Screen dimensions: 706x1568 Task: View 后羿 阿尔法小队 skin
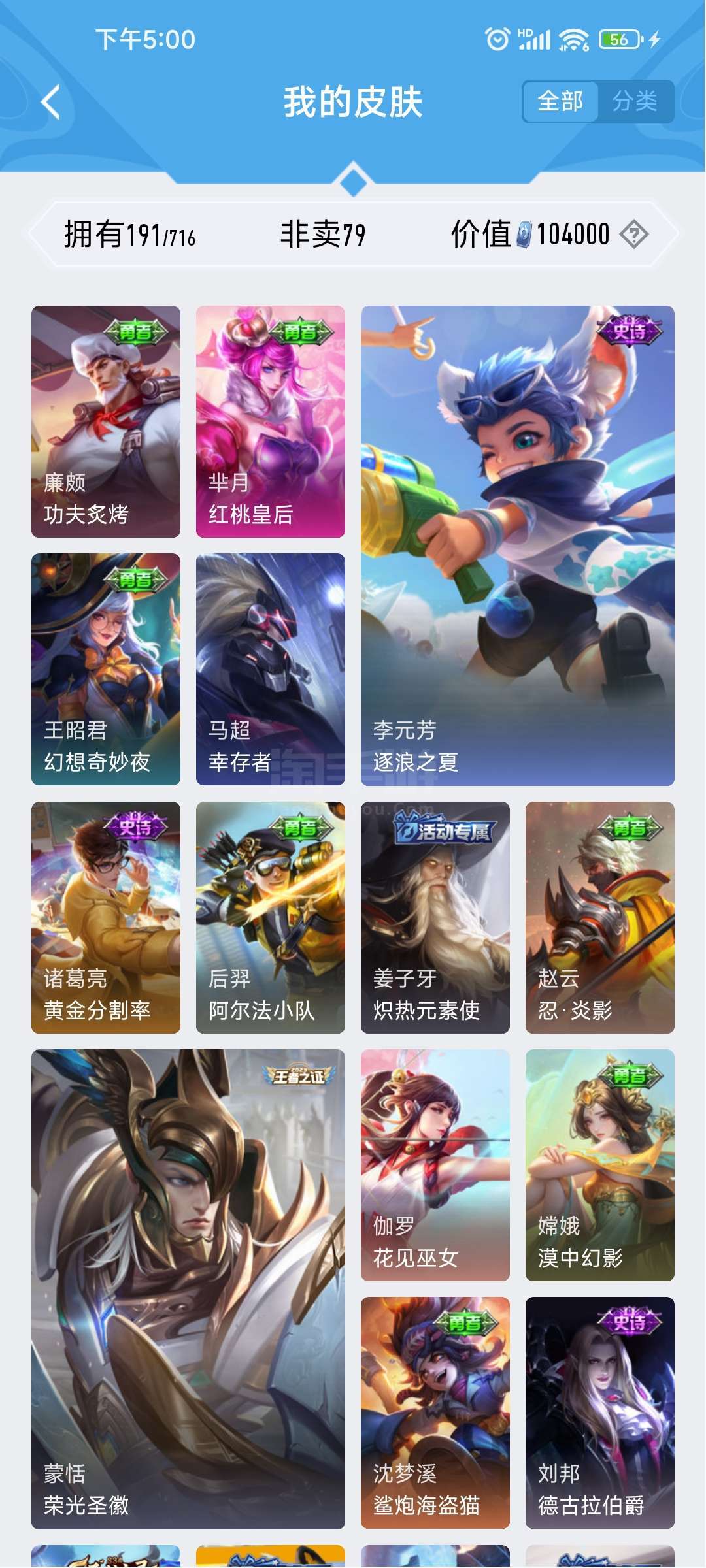pos(271,917)
